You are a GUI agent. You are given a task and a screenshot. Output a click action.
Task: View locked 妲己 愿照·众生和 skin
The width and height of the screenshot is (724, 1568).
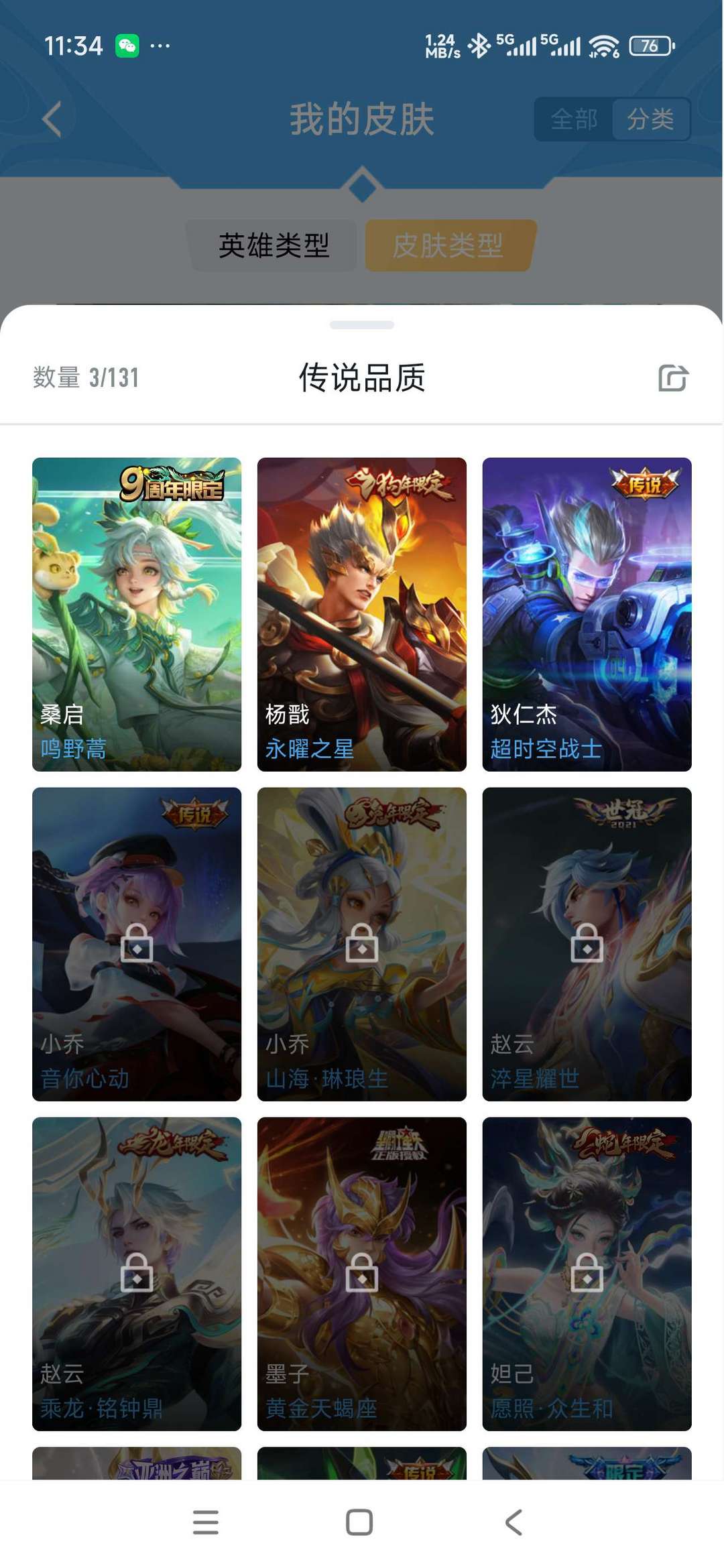click(x=587, y=1274)
